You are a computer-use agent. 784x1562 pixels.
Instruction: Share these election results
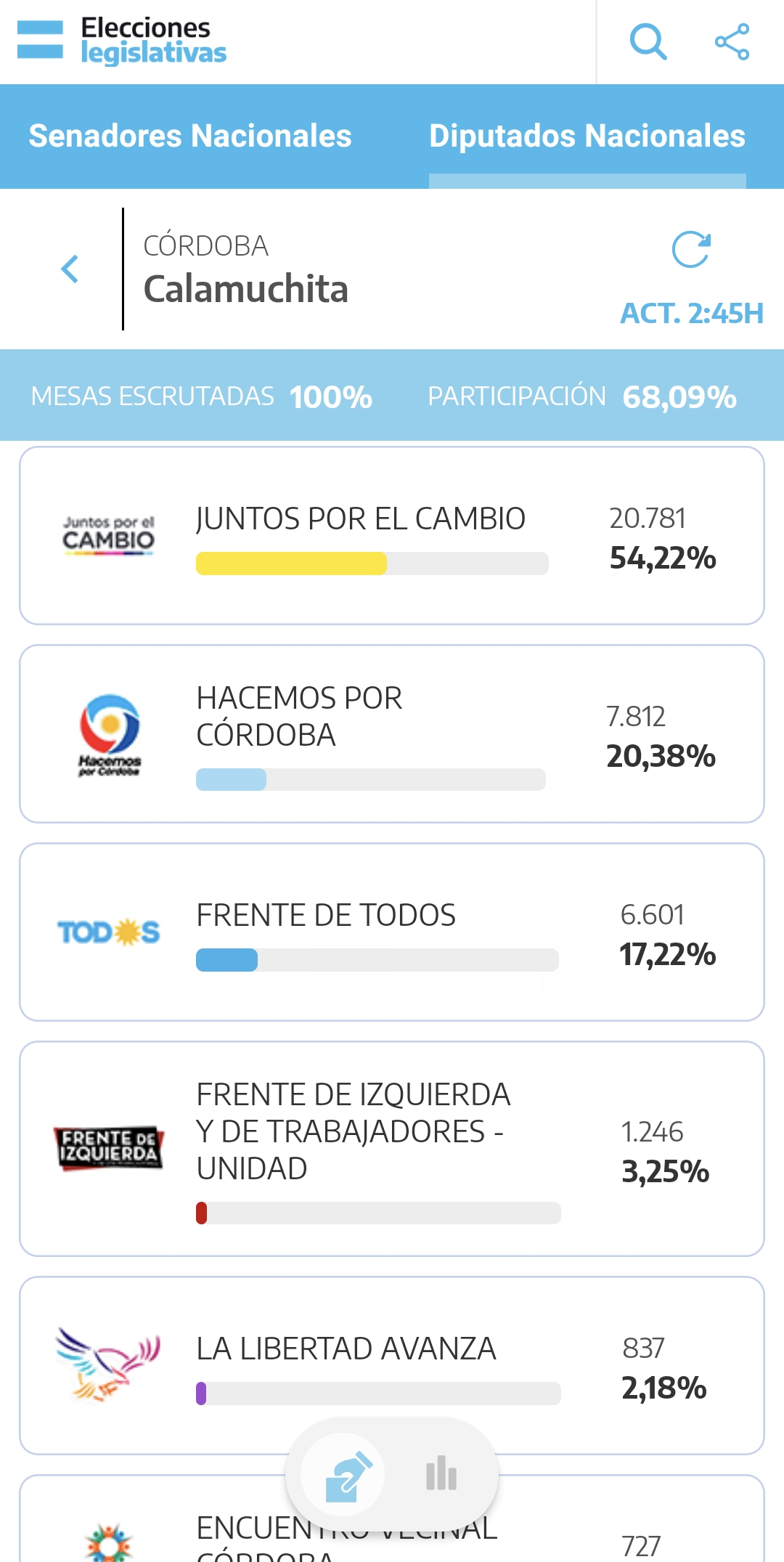732,41
